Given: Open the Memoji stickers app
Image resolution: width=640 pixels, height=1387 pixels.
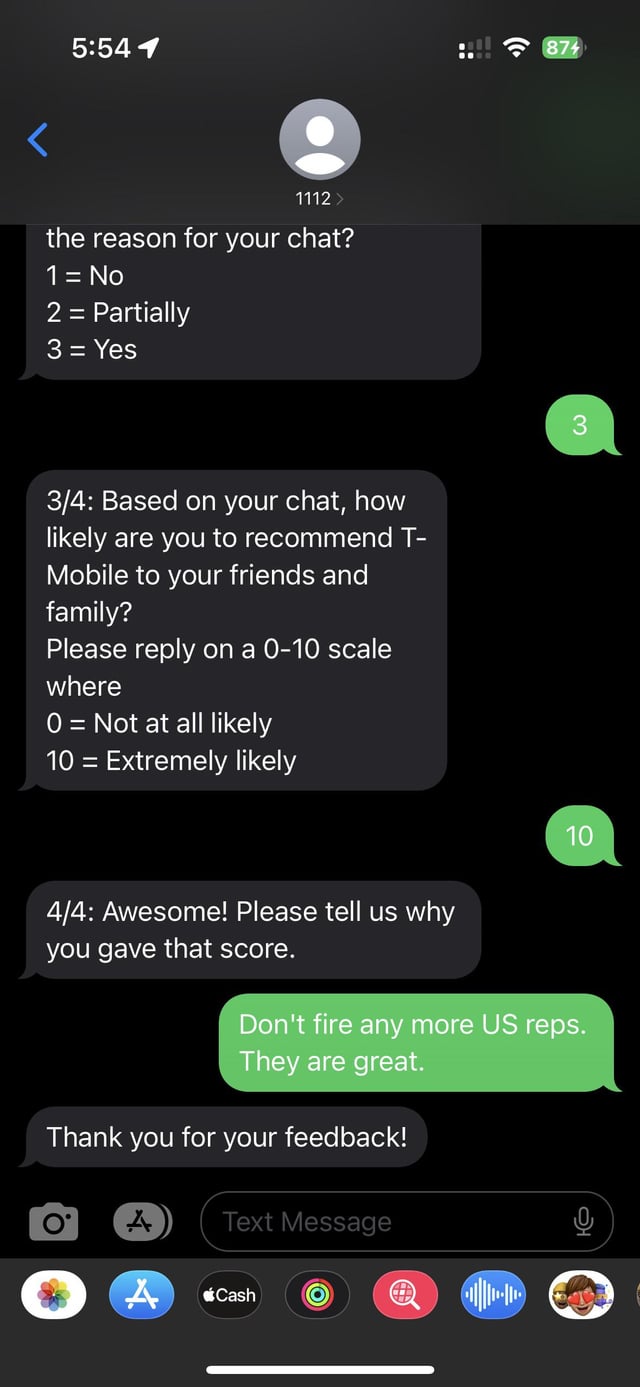Looking at the screenshot, I should tap(580, 1295).
